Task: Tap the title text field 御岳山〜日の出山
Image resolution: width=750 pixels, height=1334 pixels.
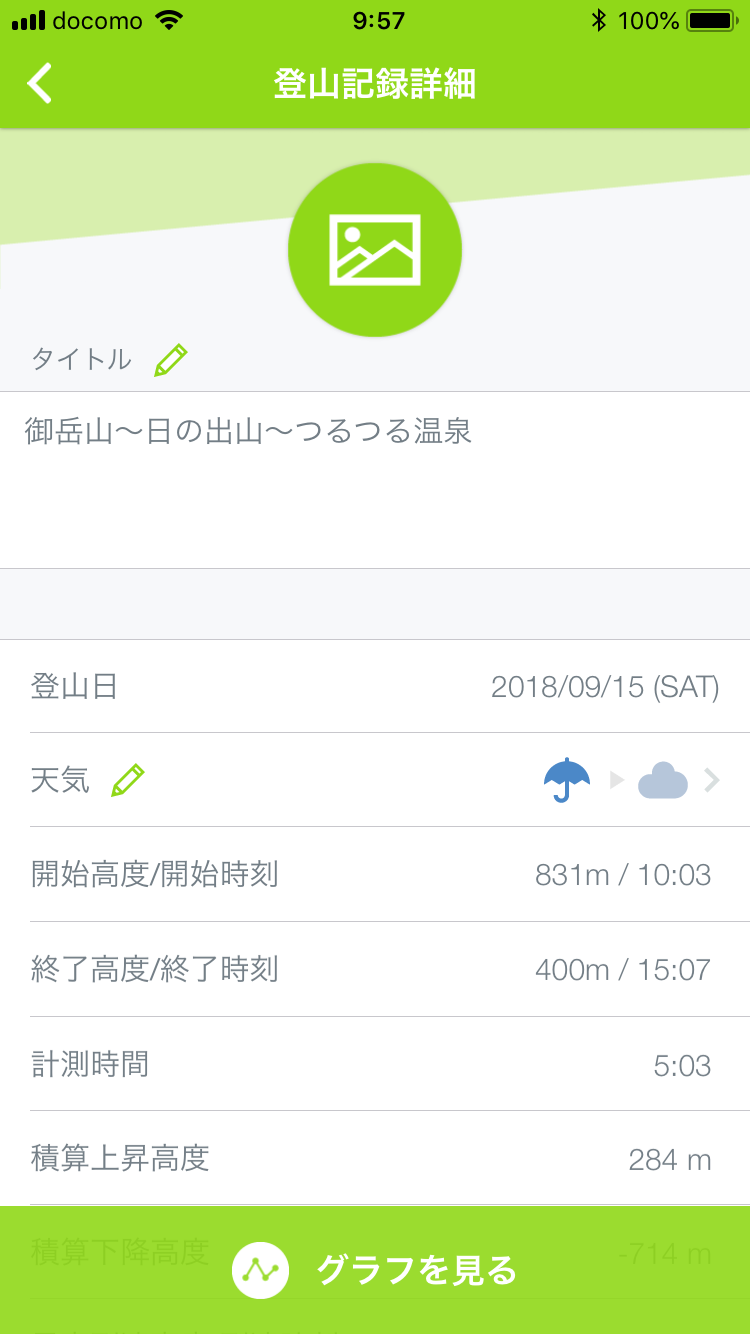Action: pos(375,480)
